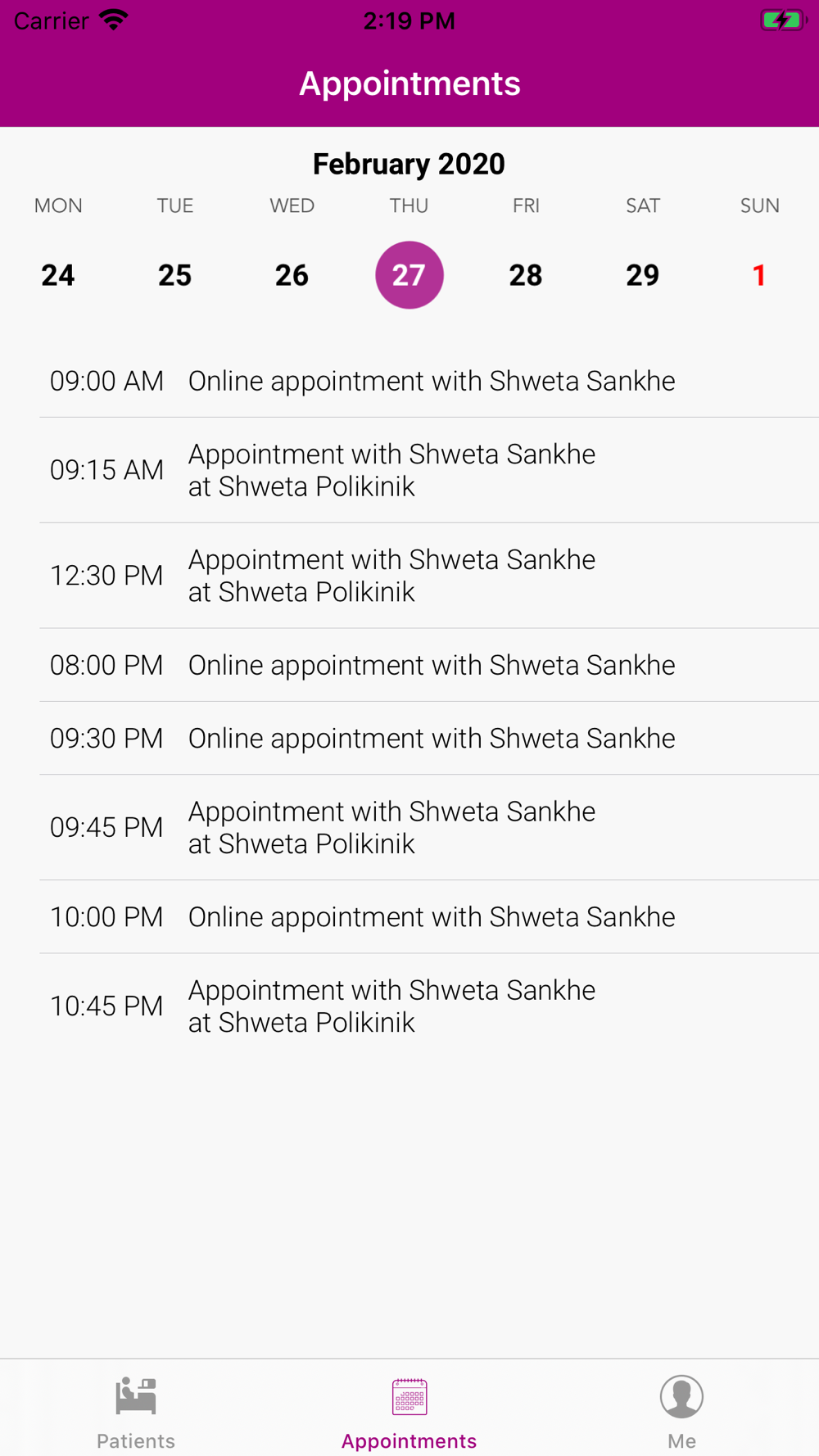
Task: Choose Wednesday 26 date
Action: click(x=292, y=275)
